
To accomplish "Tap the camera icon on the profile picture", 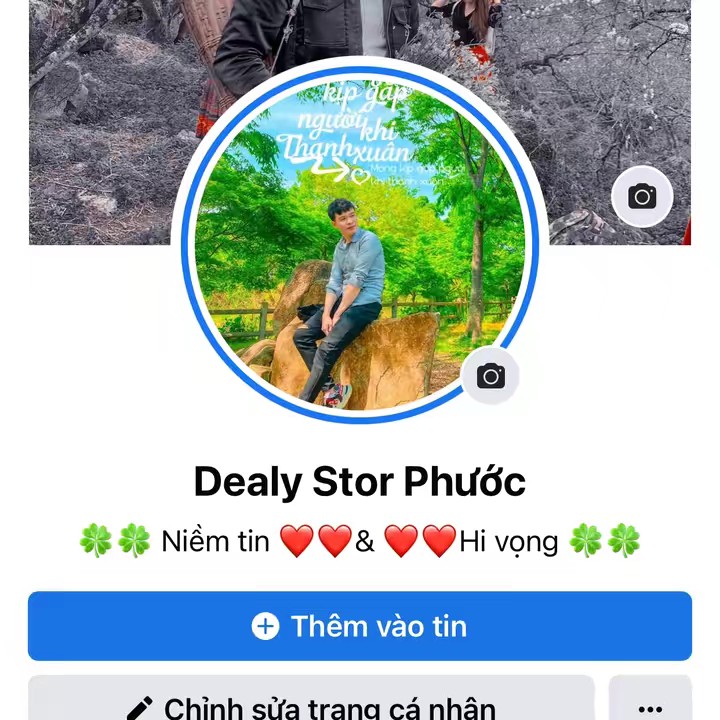I will point(490,376).
